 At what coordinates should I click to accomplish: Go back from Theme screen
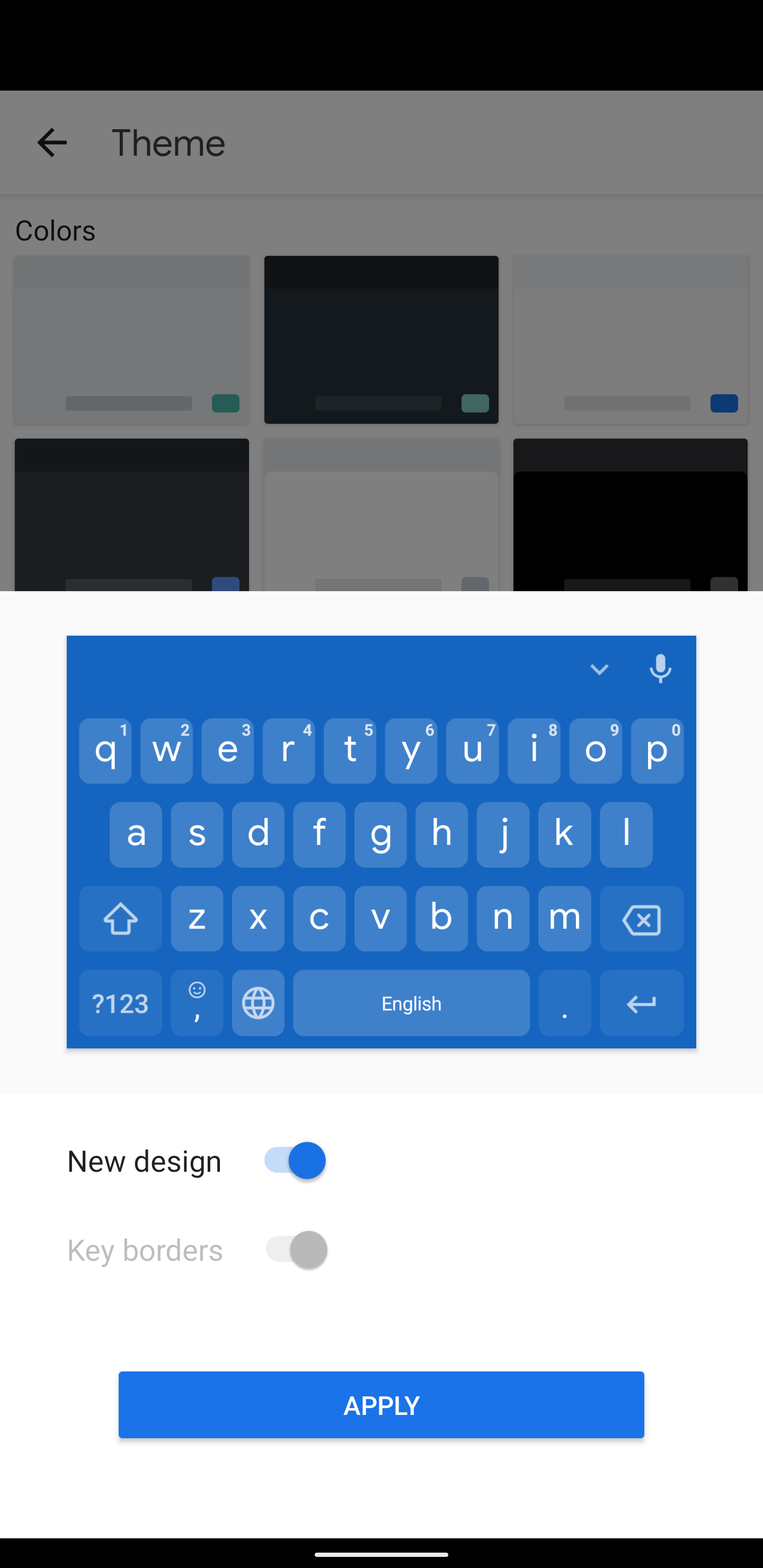click(x=52, y=142)
